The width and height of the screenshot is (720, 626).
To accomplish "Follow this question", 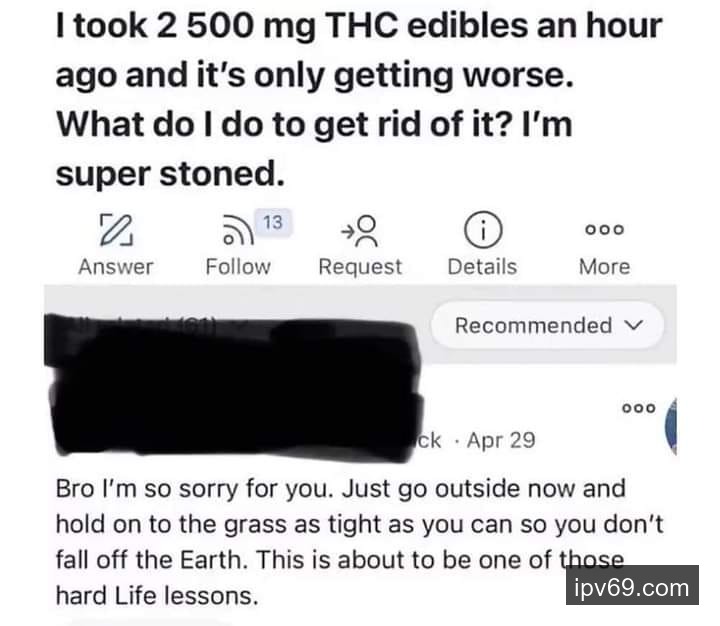I will pyautogui.click(x=238, y=245).
